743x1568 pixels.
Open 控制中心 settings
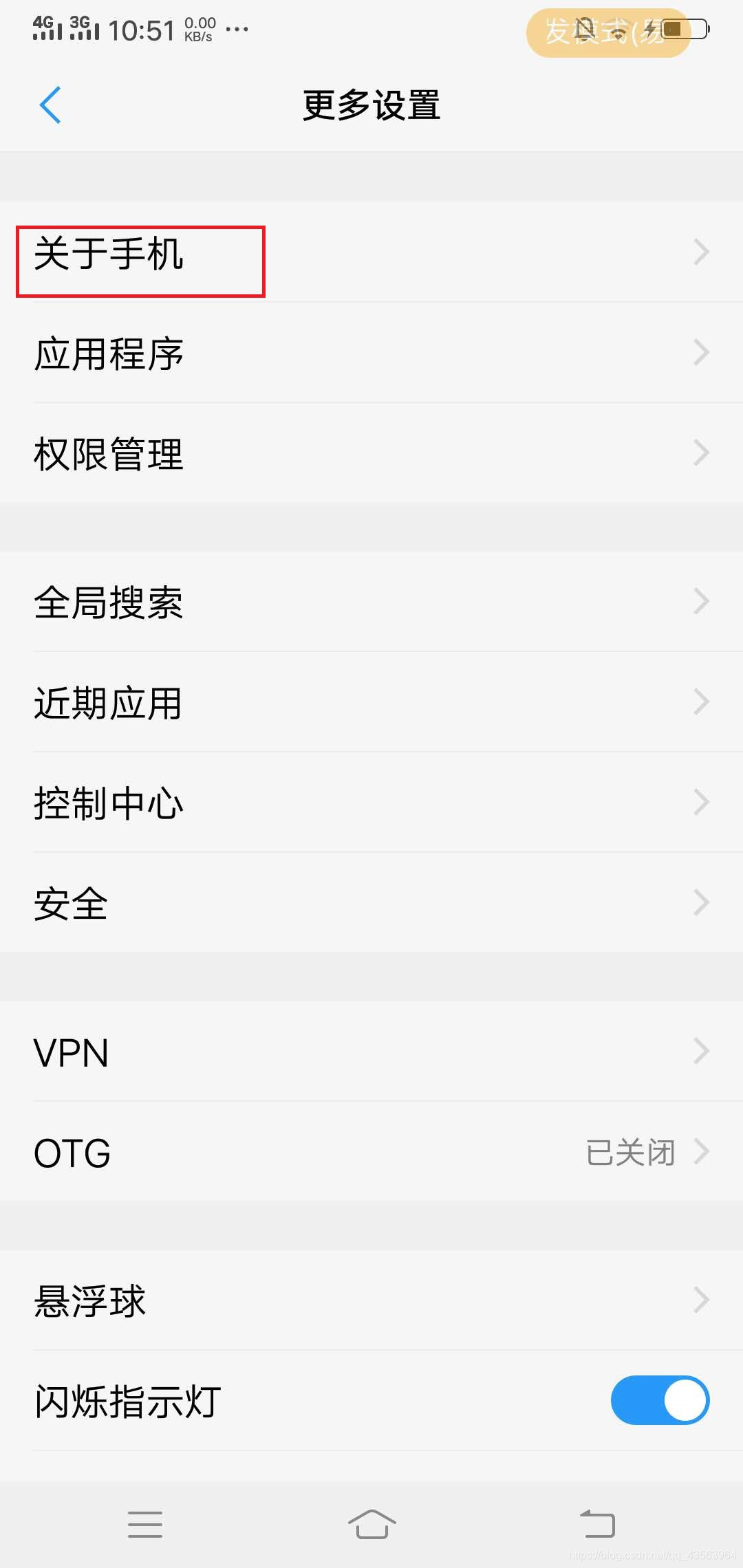371,803
